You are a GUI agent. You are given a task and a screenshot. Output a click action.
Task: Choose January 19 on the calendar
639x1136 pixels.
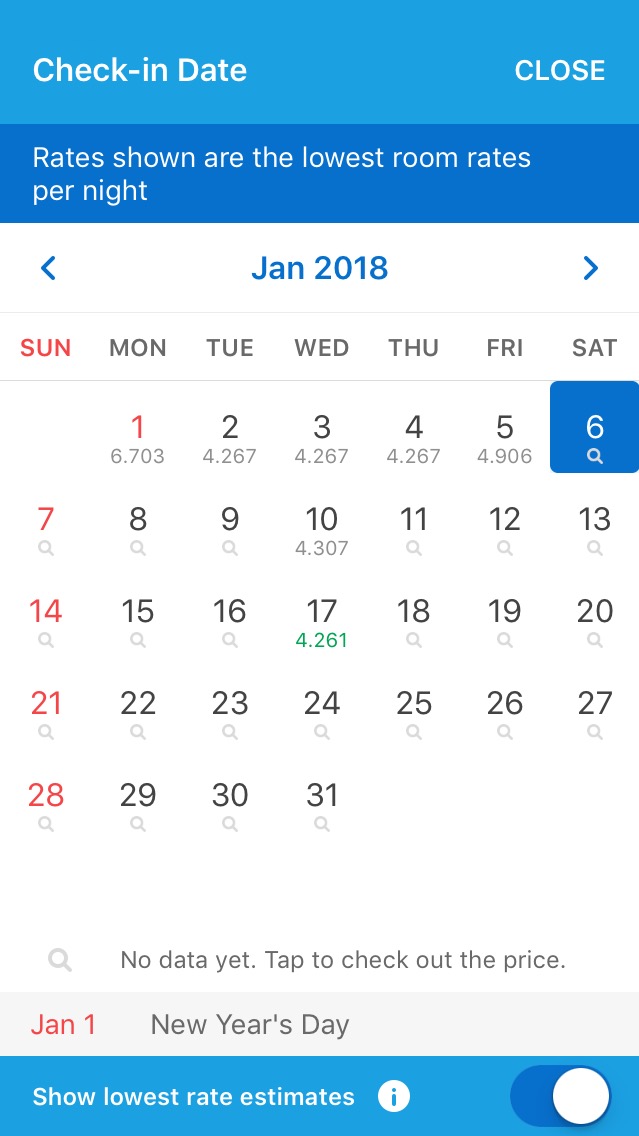505,621
